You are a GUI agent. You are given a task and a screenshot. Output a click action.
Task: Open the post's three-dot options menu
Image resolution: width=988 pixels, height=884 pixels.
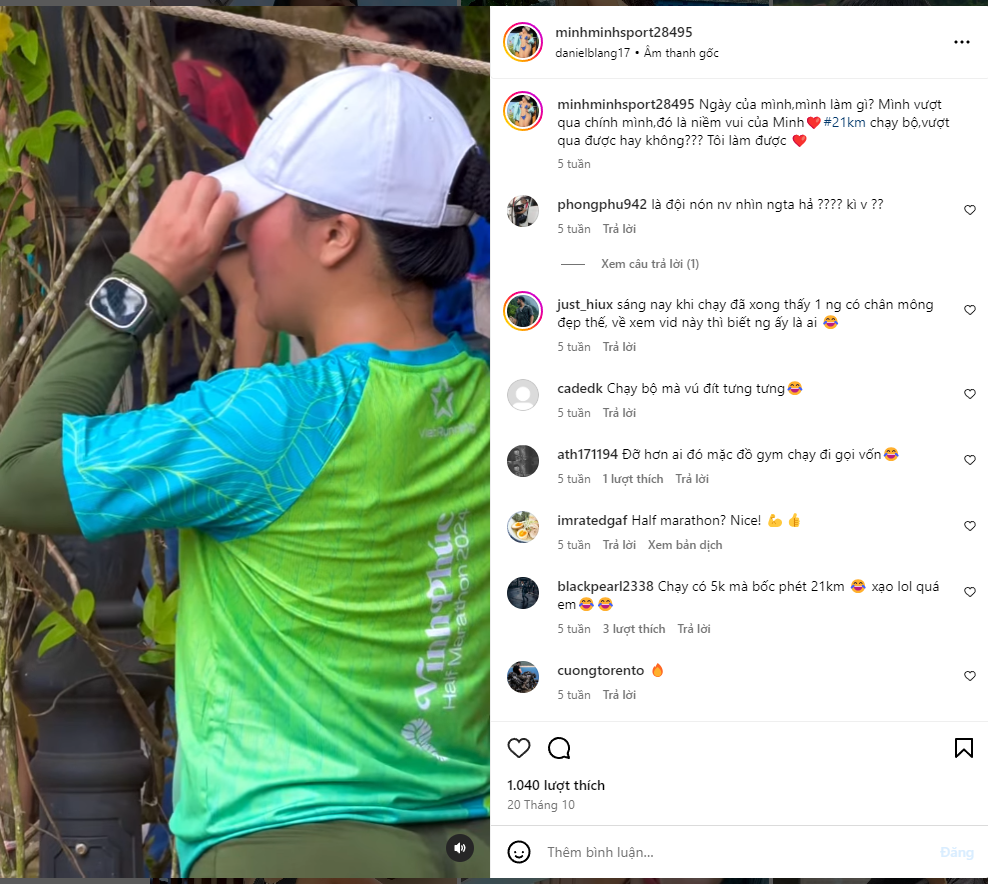[962, 42]
